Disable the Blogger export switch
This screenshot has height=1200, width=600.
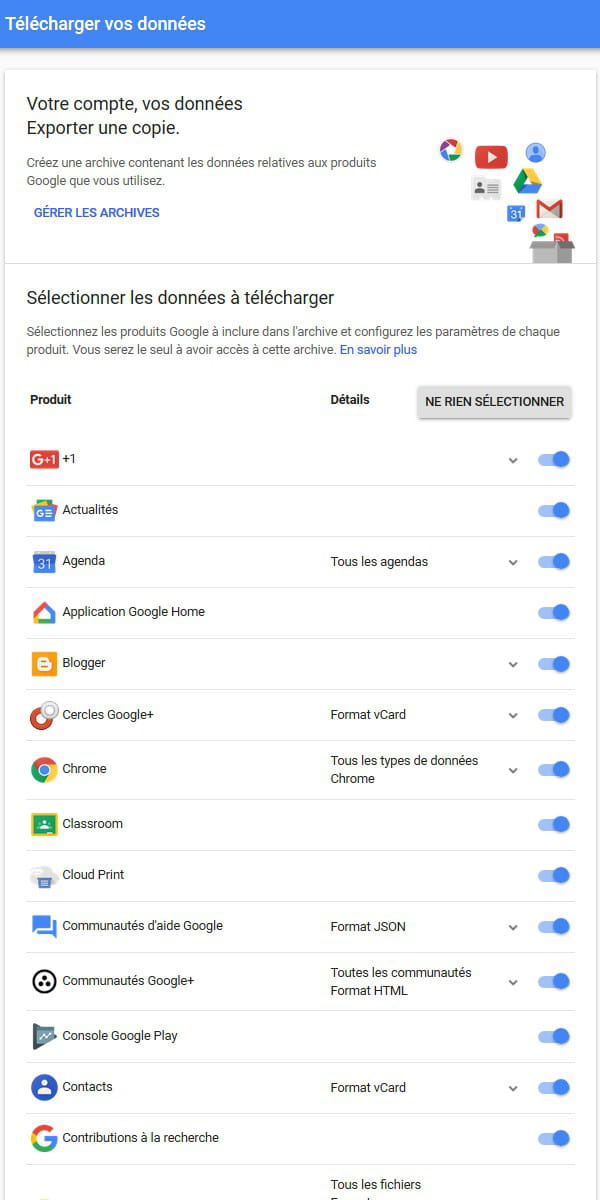pyautogui.click(x=554, y=664)
